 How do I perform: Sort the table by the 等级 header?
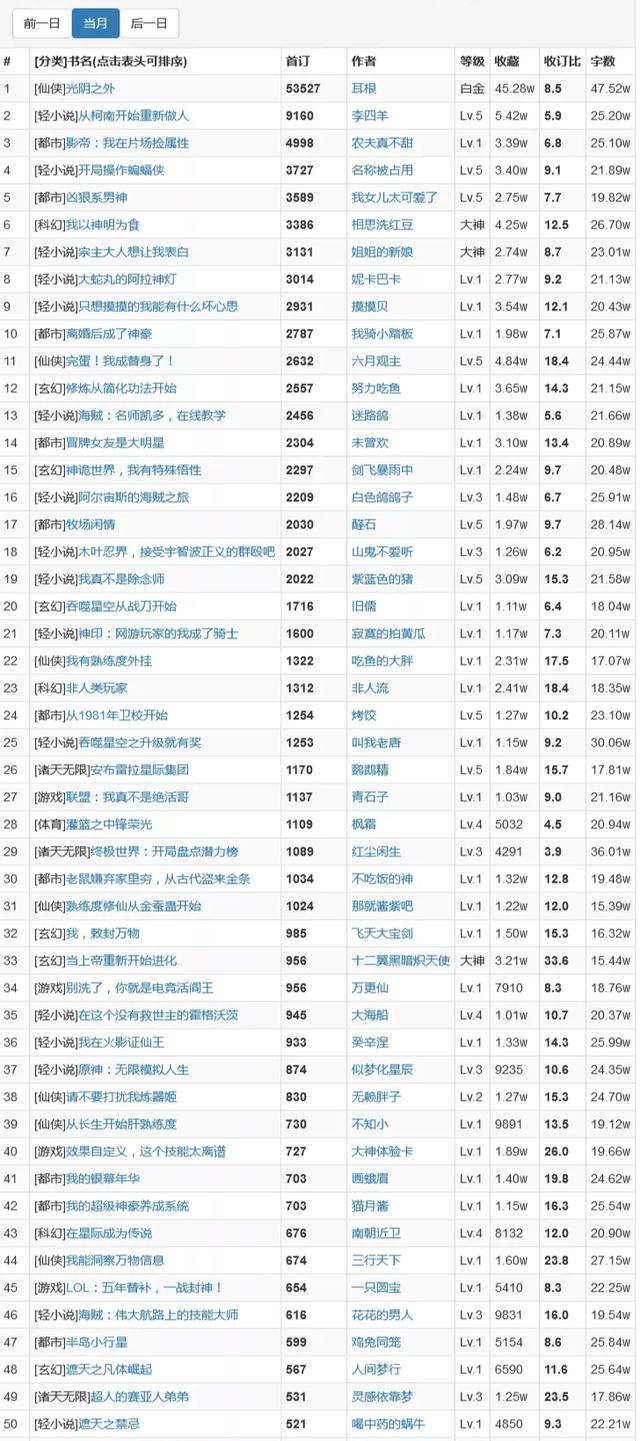point(472,61)
